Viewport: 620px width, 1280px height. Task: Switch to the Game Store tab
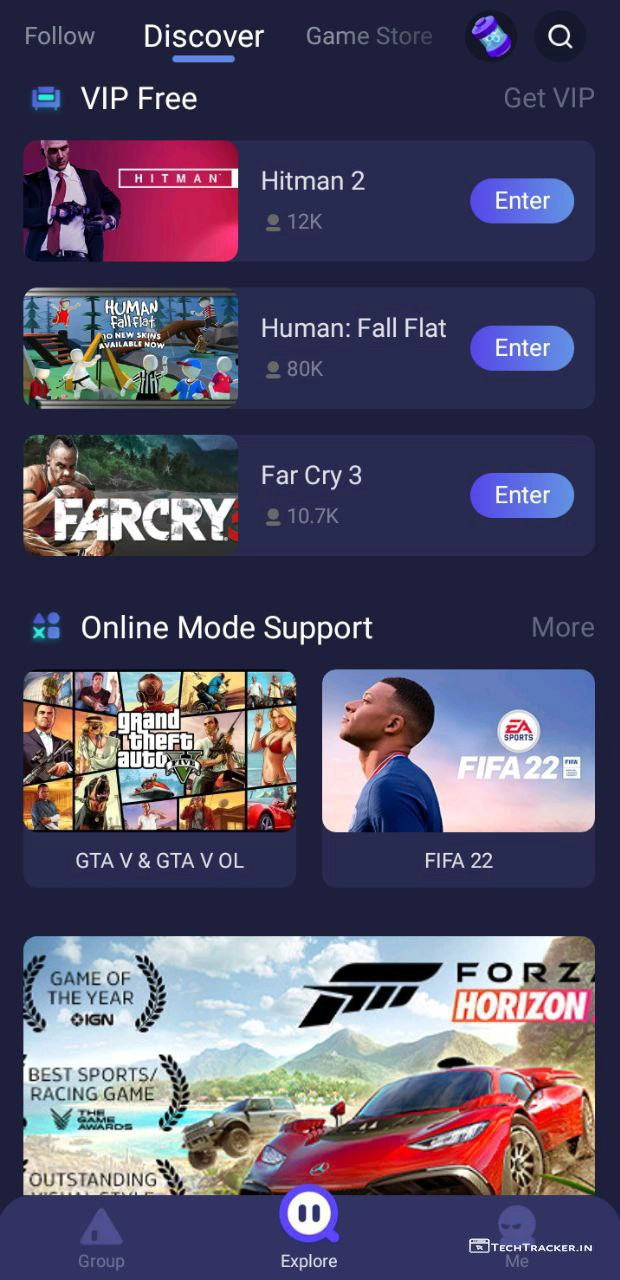pyautogui.click(x=369, y=36)
